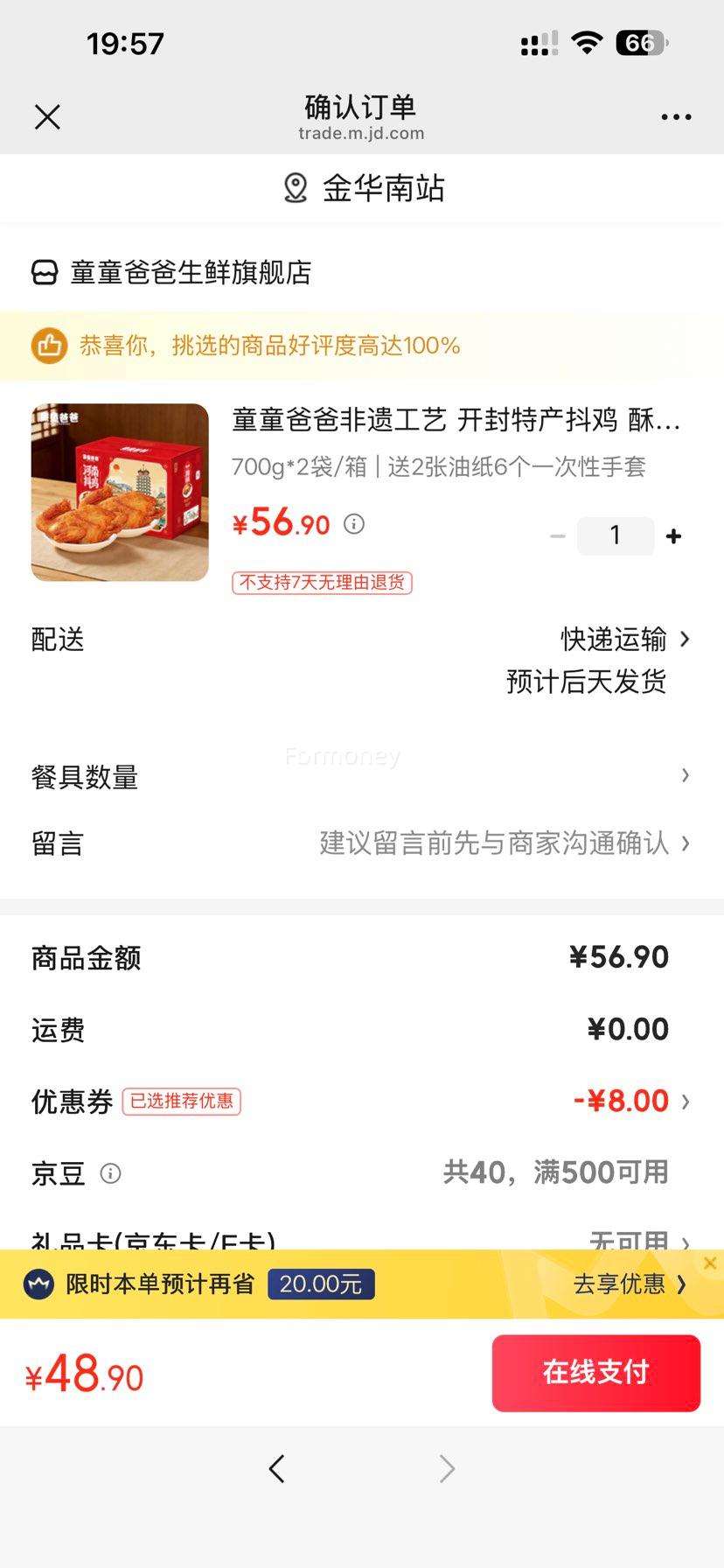Open the 抖鸡 product thumbnail
The image size is (724, 1568).
click(x=120, y=492)
